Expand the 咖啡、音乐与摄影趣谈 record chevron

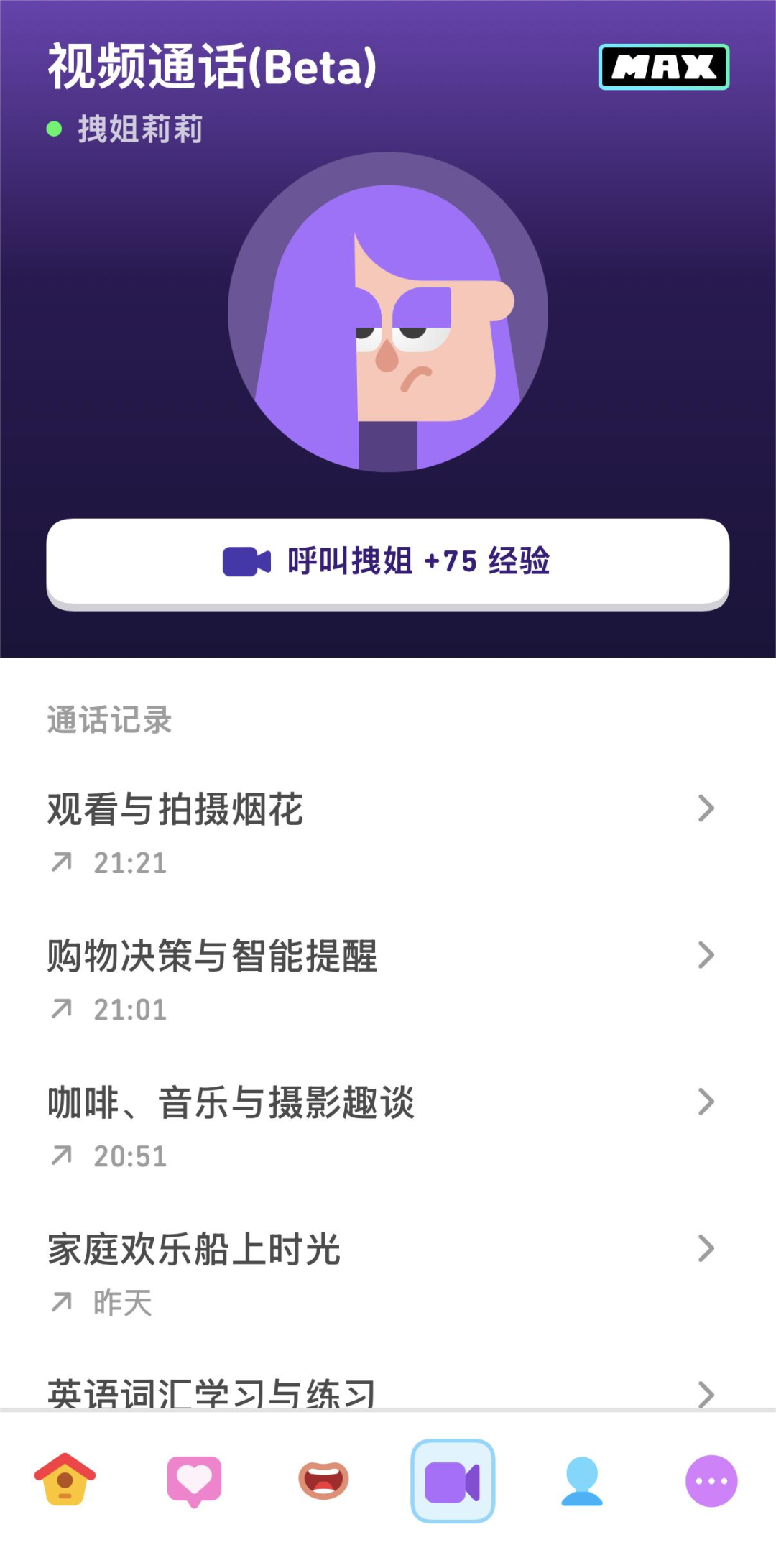(707, 1102)
